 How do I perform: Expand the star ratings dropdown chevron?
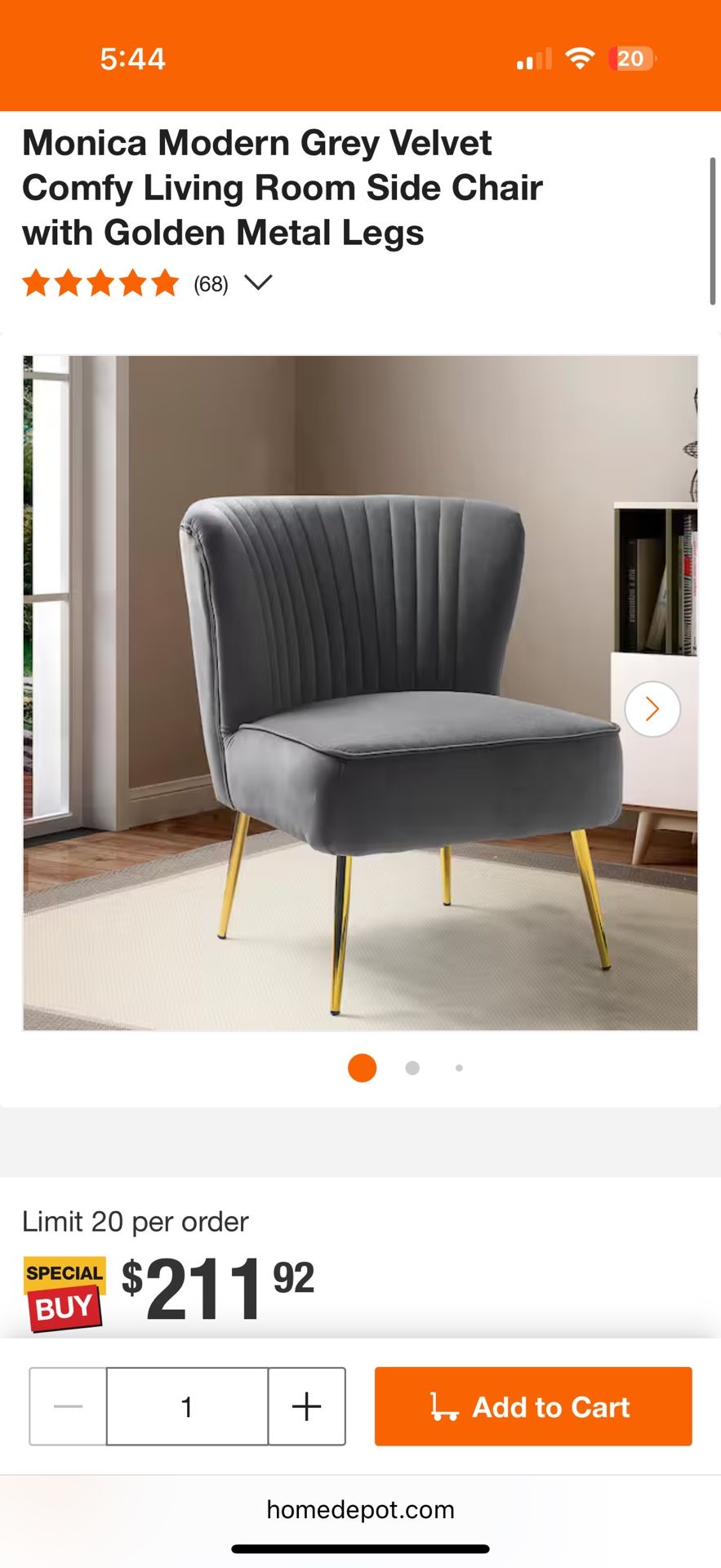[258, 283]
